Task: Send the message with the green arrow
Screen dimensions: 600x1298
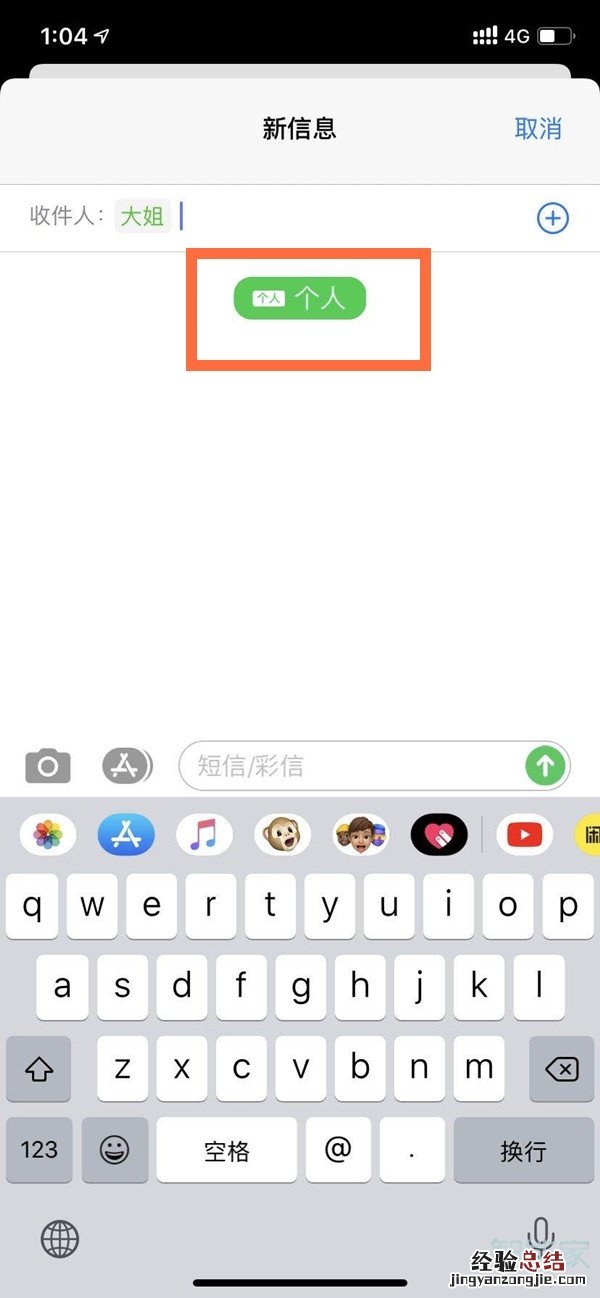Action: 545,767
